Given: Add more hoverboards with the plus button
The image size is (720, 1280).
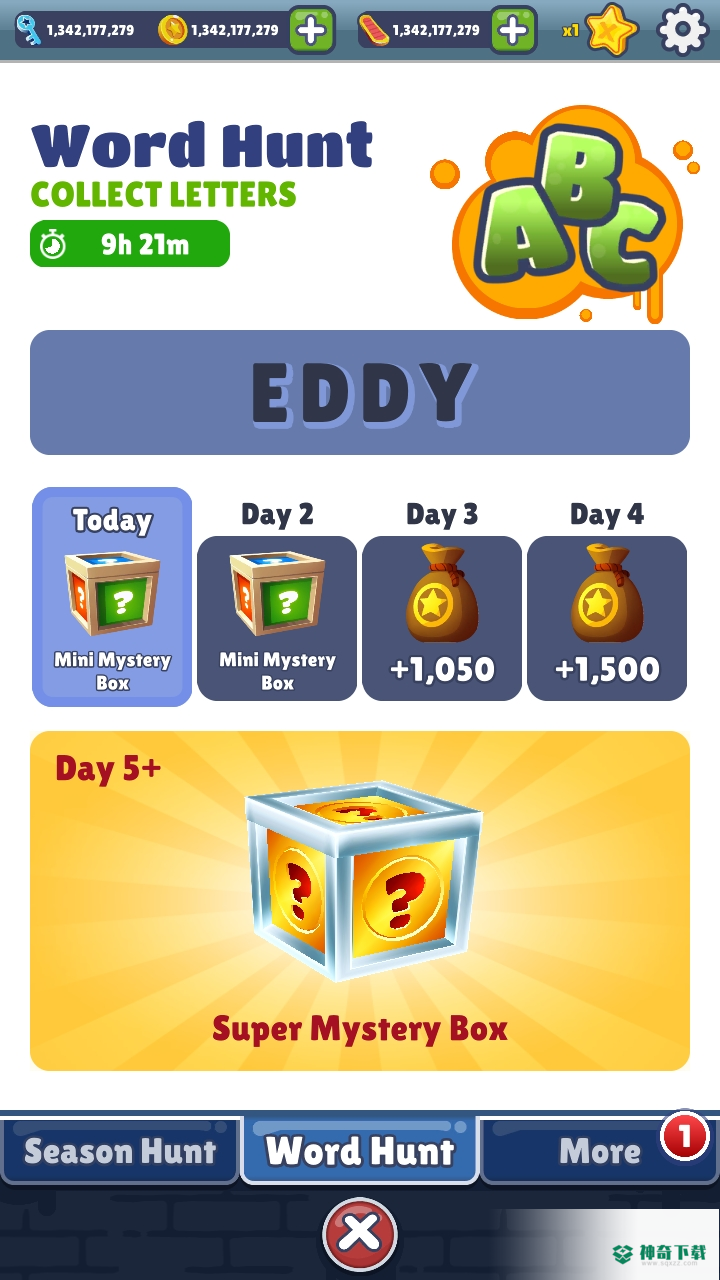Looking at the screenshot, I should click(x=513, y=30).
